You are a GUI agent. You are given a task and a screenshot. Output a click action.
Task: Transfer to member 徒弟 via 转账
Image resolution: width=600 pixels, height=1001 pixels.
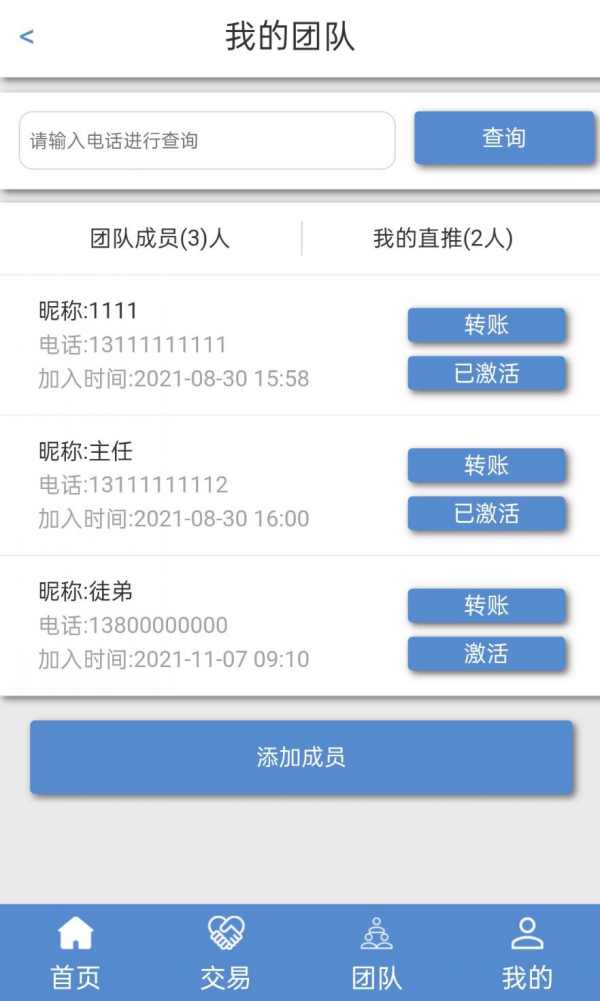486,605
